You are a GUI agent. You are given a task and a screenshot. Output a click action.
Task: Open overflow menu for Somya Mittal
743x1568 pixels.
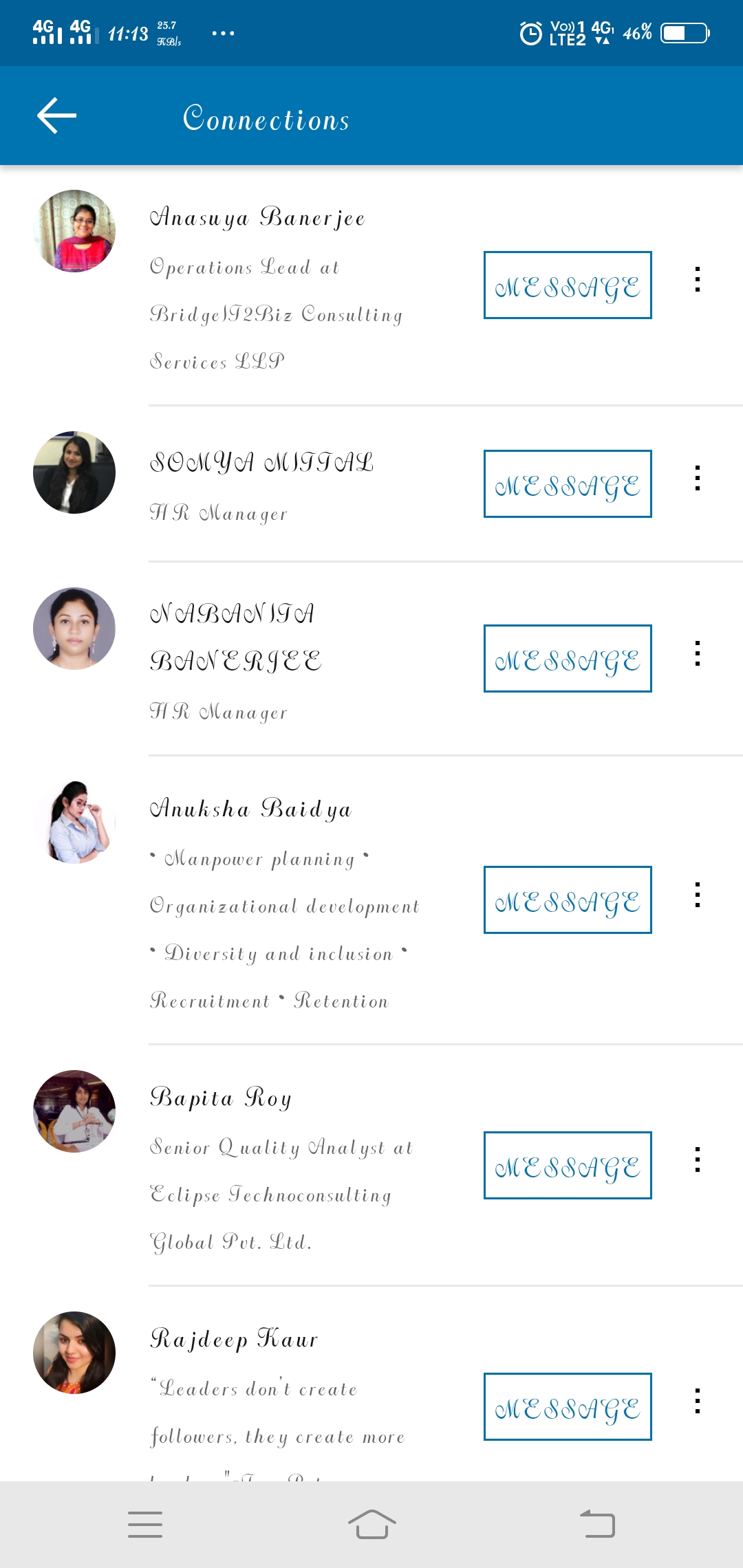[x=698, y=478]
